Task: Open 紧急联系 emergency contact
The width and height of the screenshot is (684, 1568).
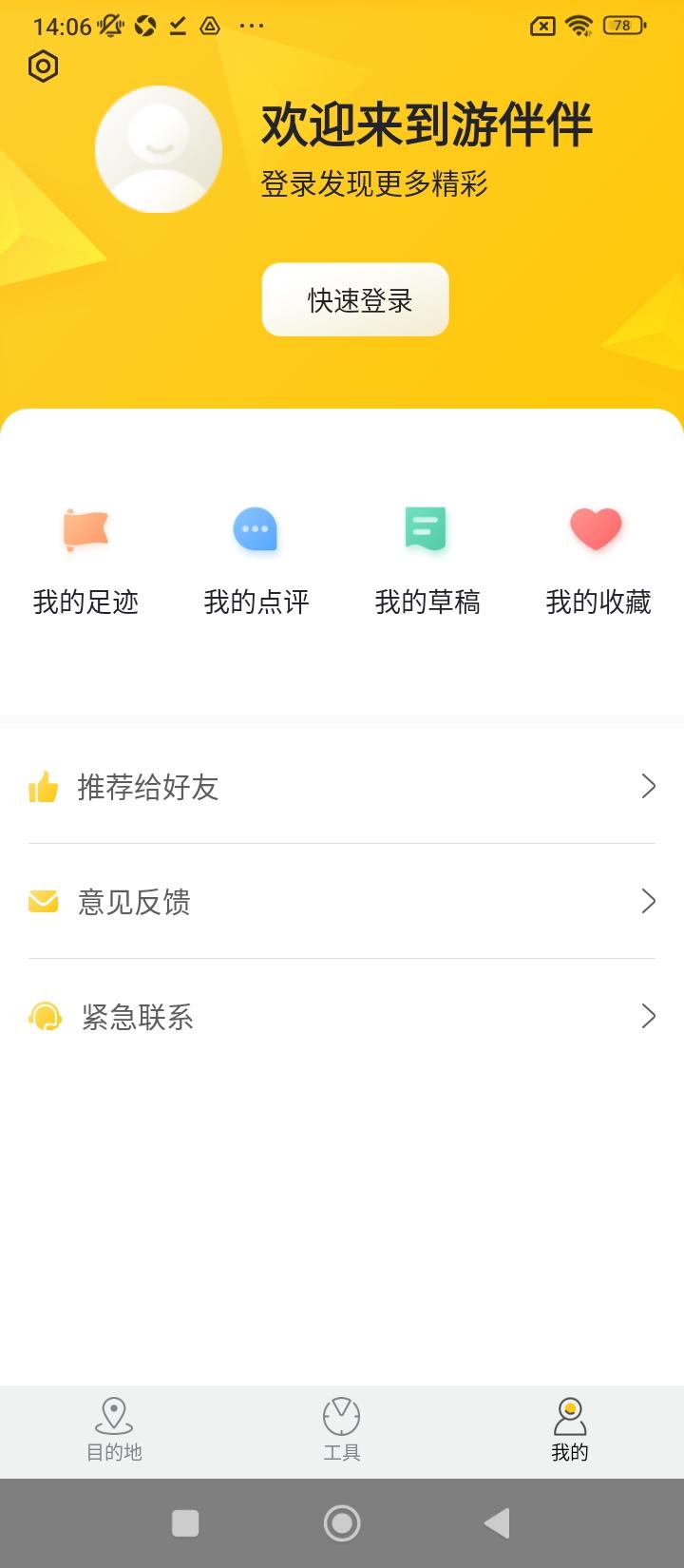Action: (x=342, y=1017)
